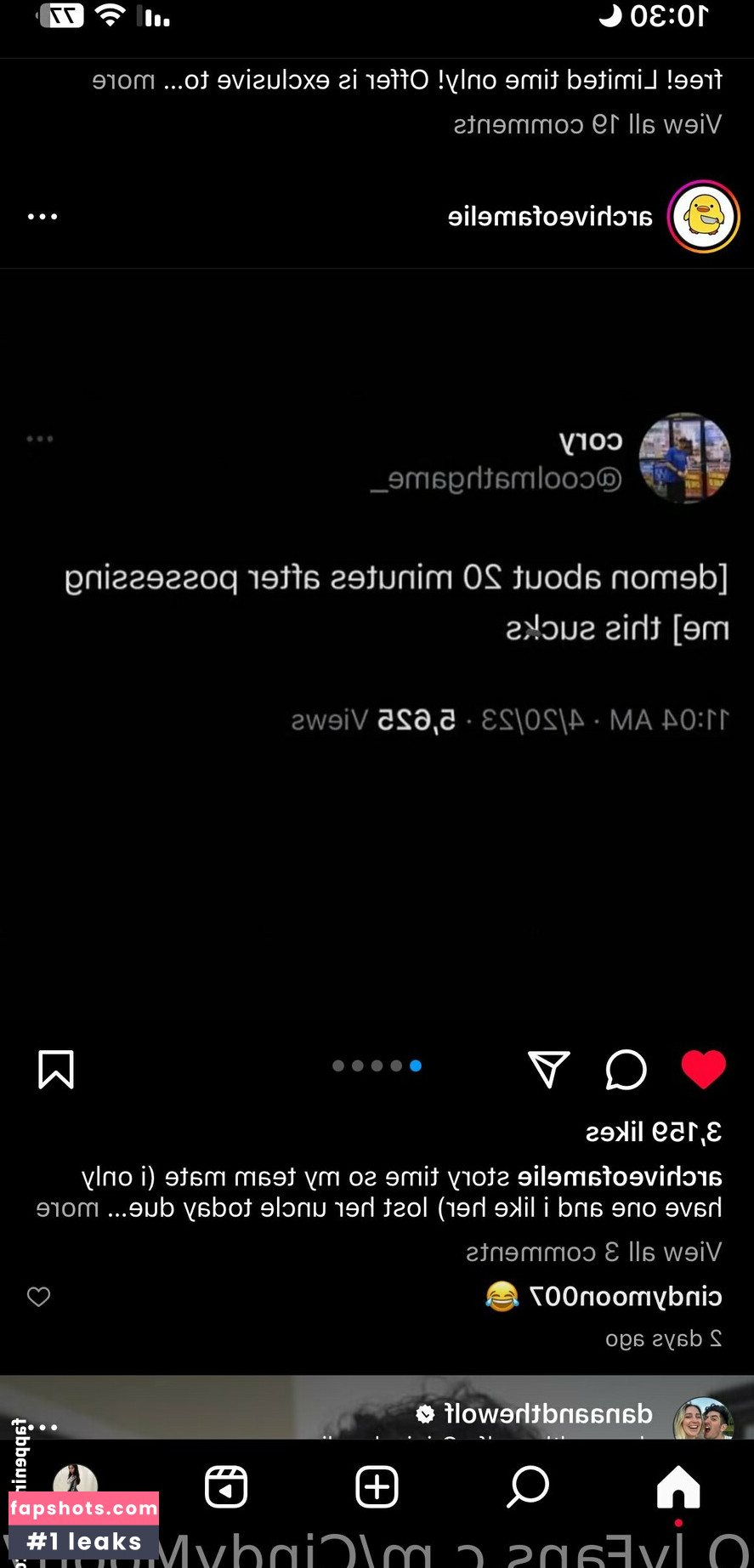Like cindymoon007's comment
This screenshot has height=1568, width=754.
tap(39, 1297)
